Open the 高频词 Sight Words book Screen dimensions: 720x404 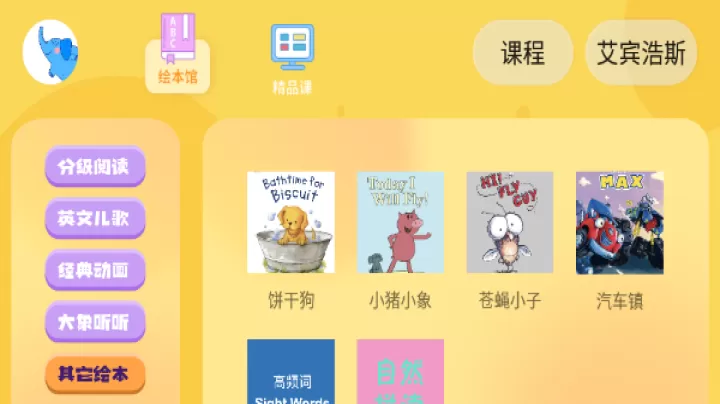point(291,372)
